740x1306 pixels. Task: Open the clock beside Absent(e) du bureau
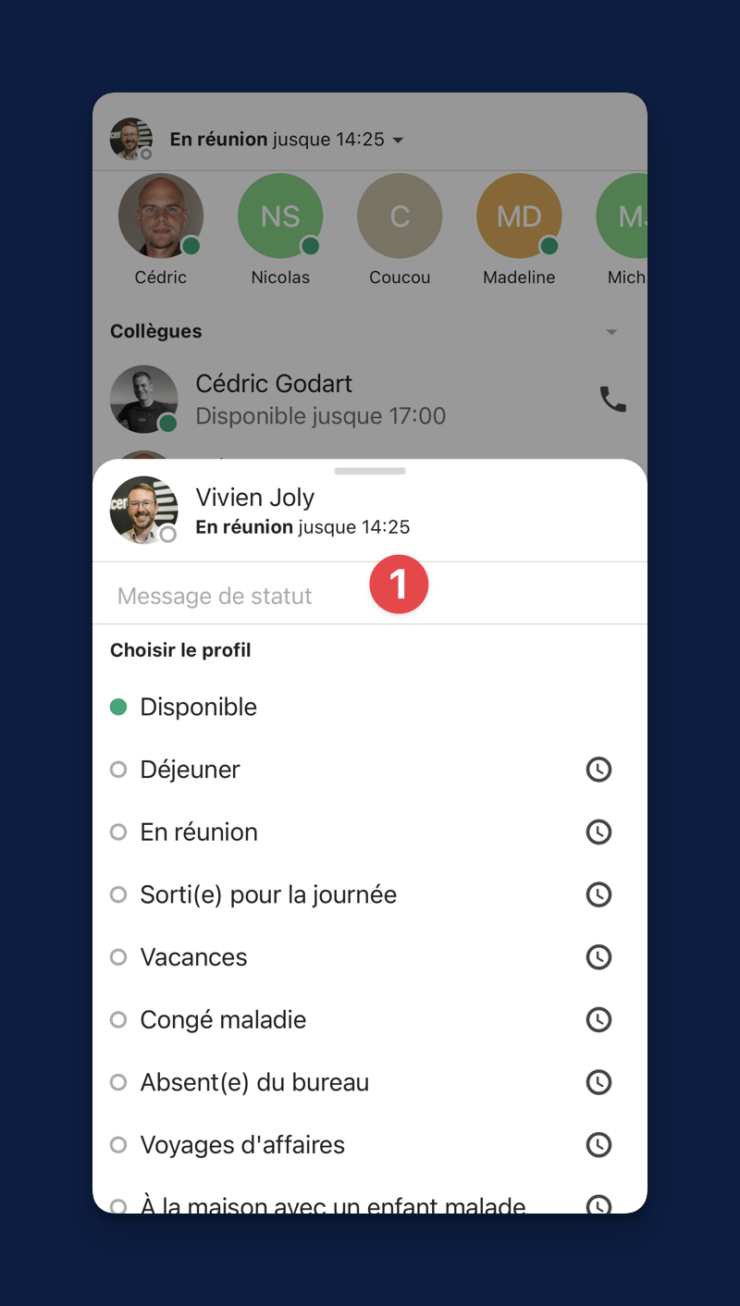(598, 1081)
